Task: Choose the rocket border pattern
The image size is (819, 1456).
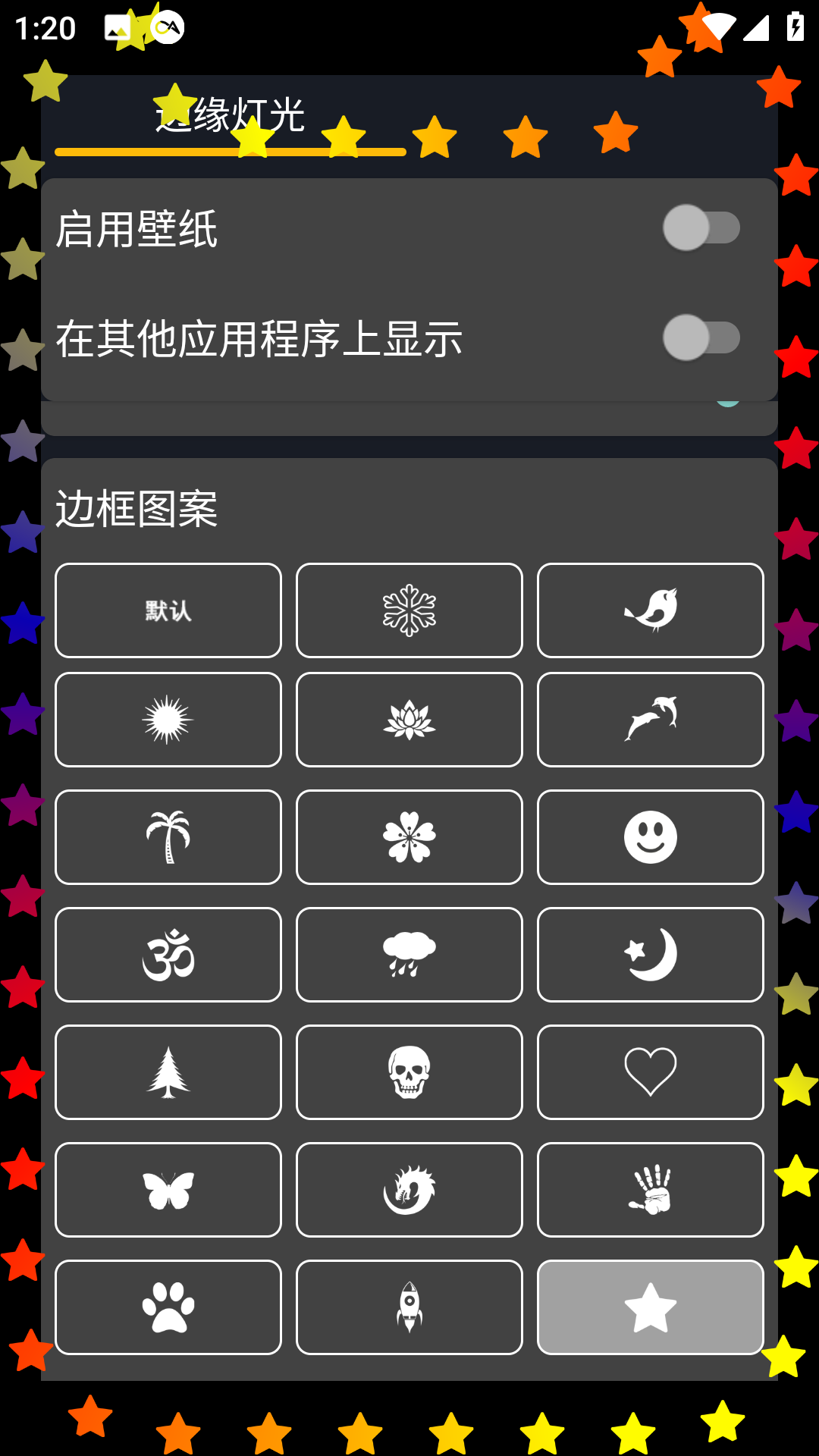Action: [409, 1307]
